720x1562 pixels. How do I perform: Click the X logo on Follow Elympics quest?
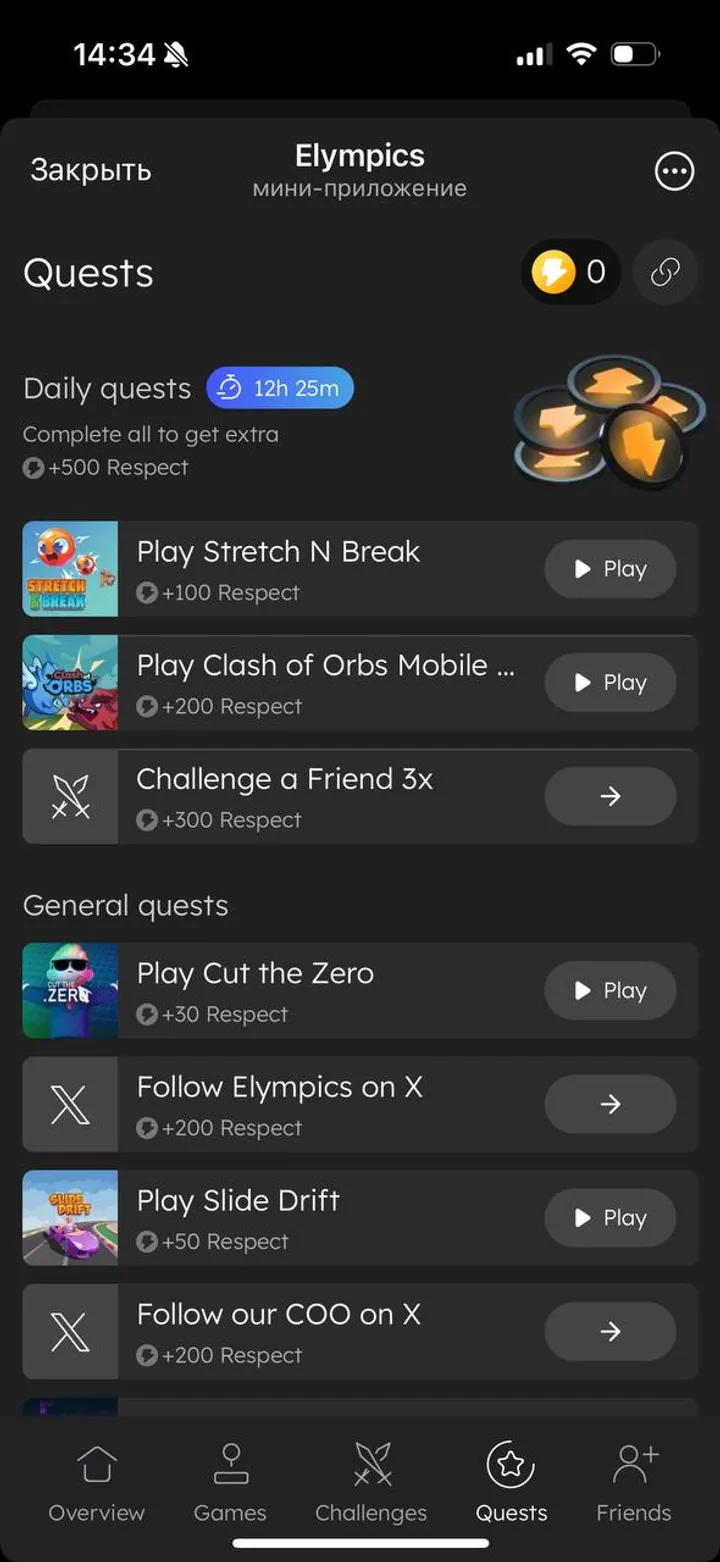click(70, 1104)
